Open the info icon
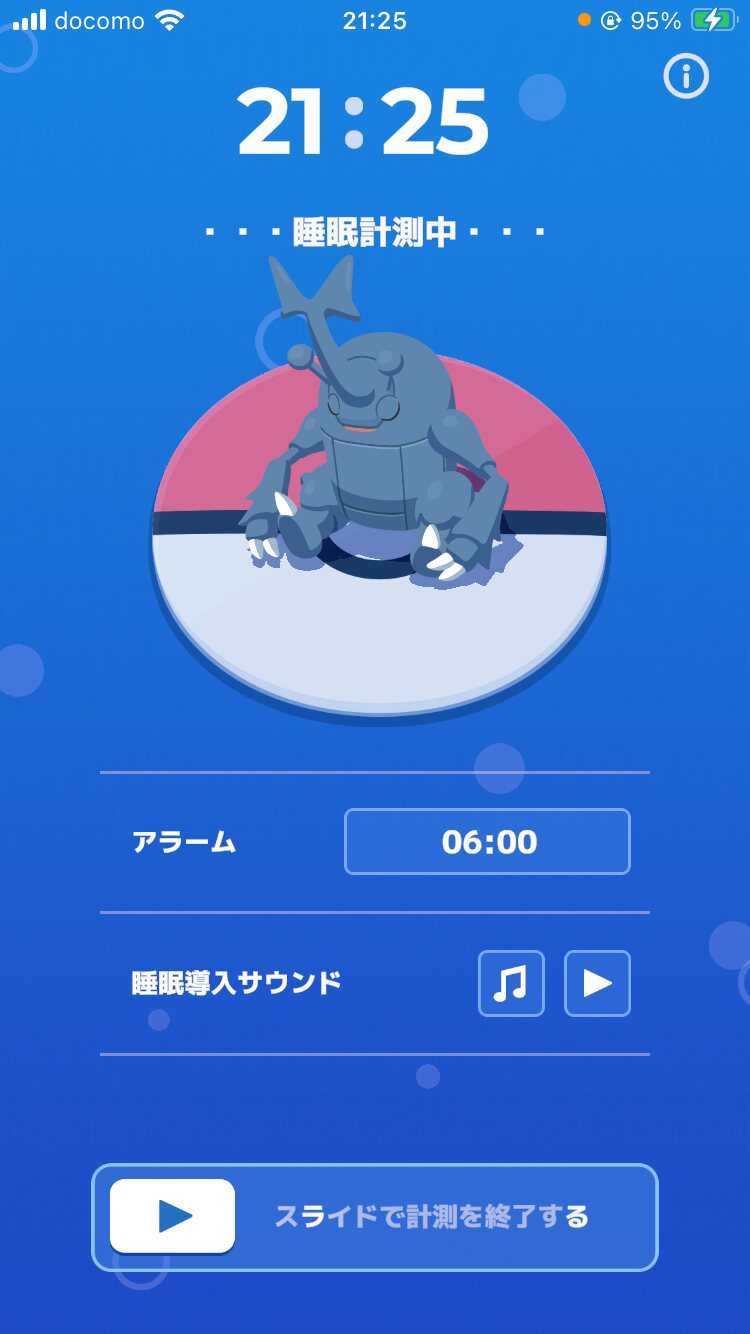This screenshot has width=750, height=1334. (686, 77)
